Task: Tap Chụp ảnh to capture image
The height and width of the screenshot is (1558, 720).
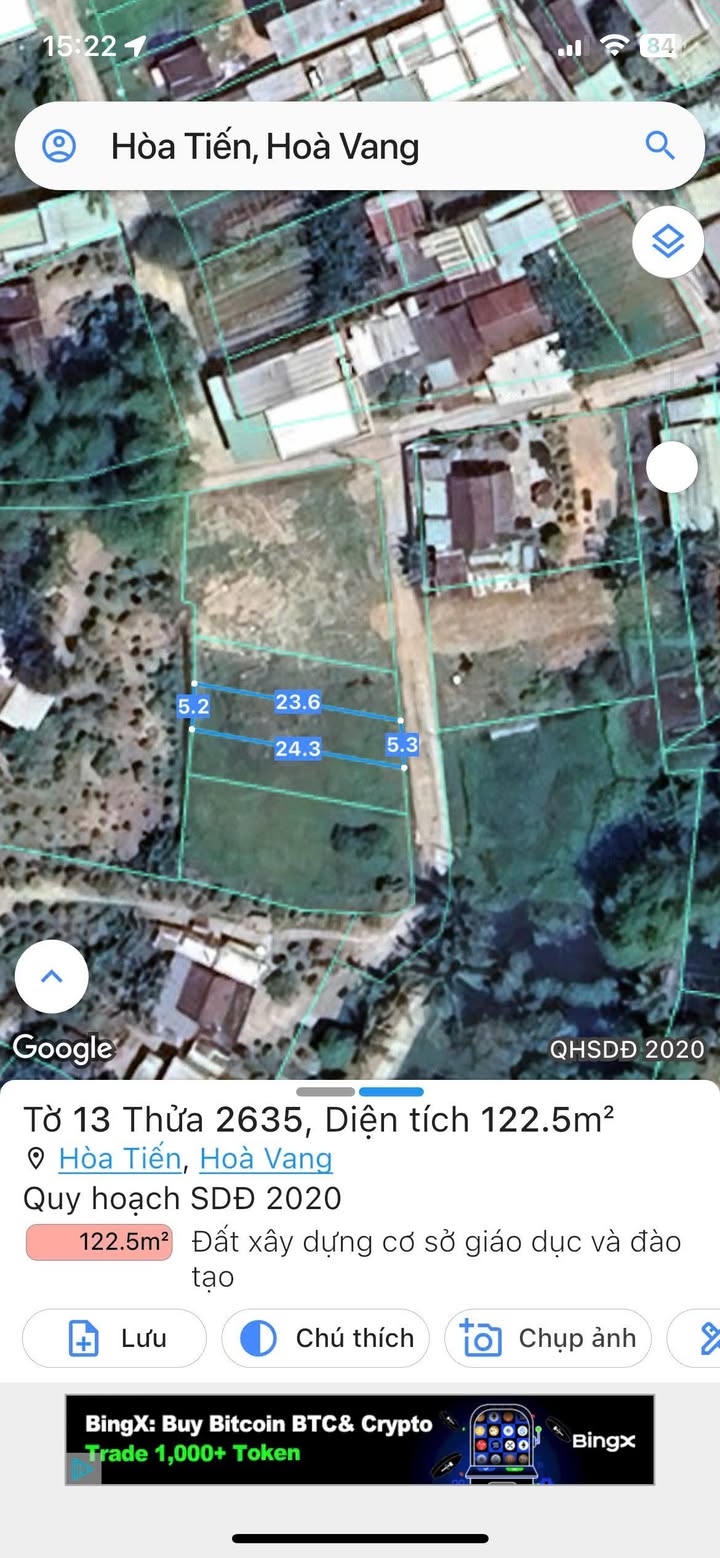Action: [x=548, y=1338]
